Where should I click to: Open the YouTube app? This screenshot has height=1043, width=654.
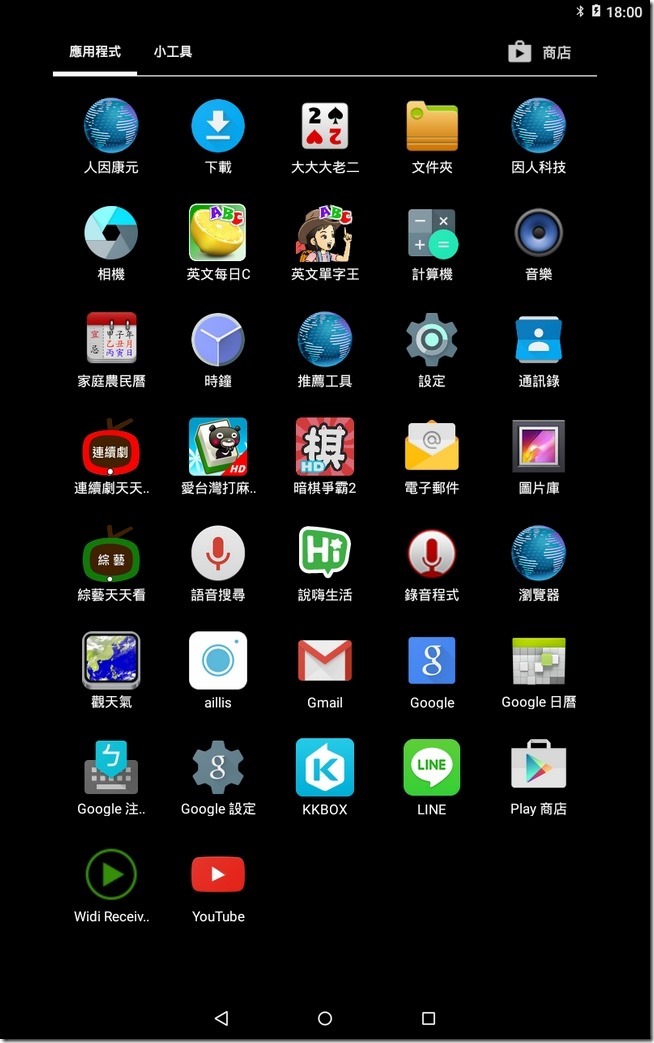point(218,875)
